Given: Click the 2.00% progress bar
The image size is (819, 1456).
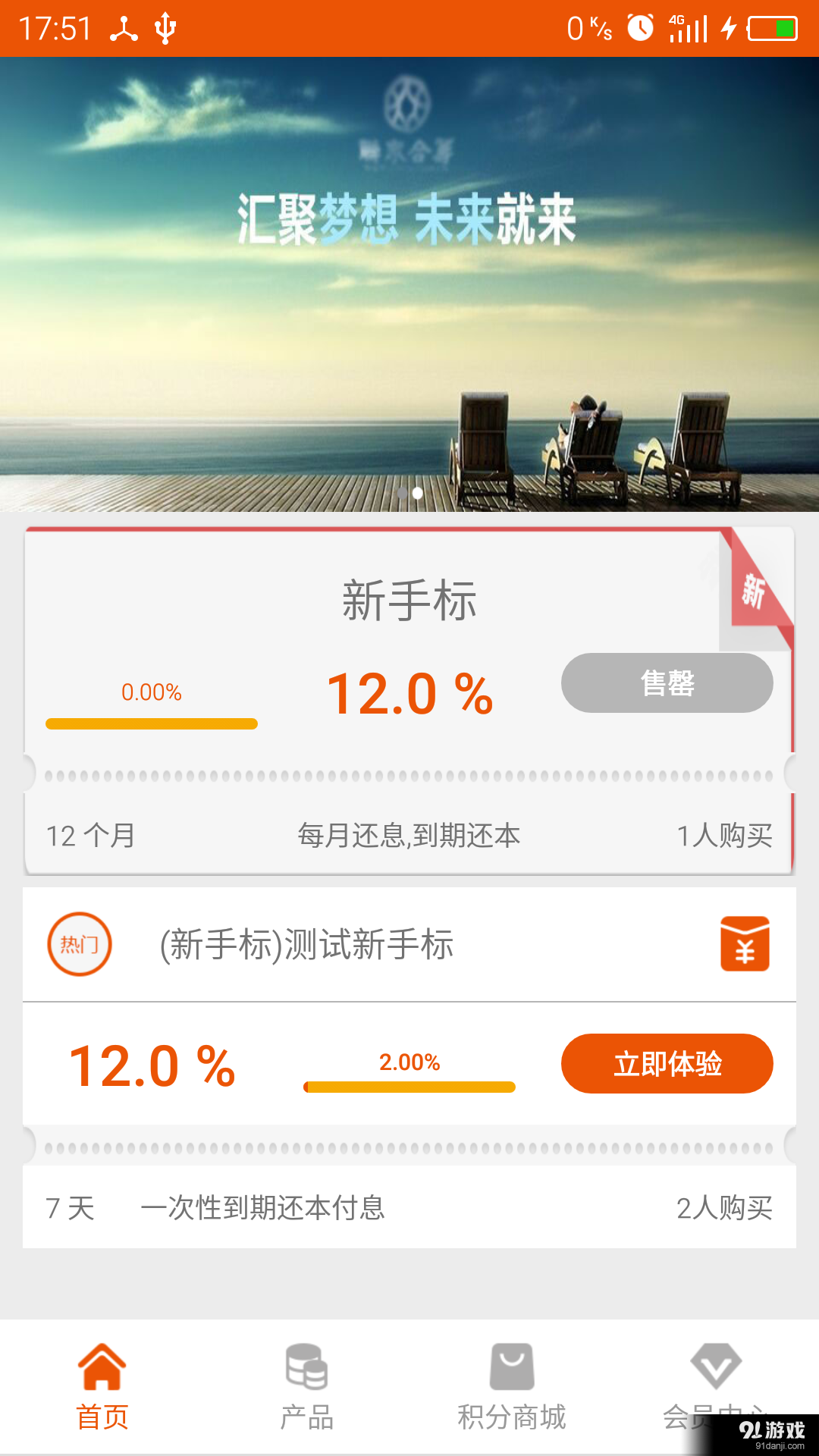Looking at the screenshot, I should (409, 1086).
